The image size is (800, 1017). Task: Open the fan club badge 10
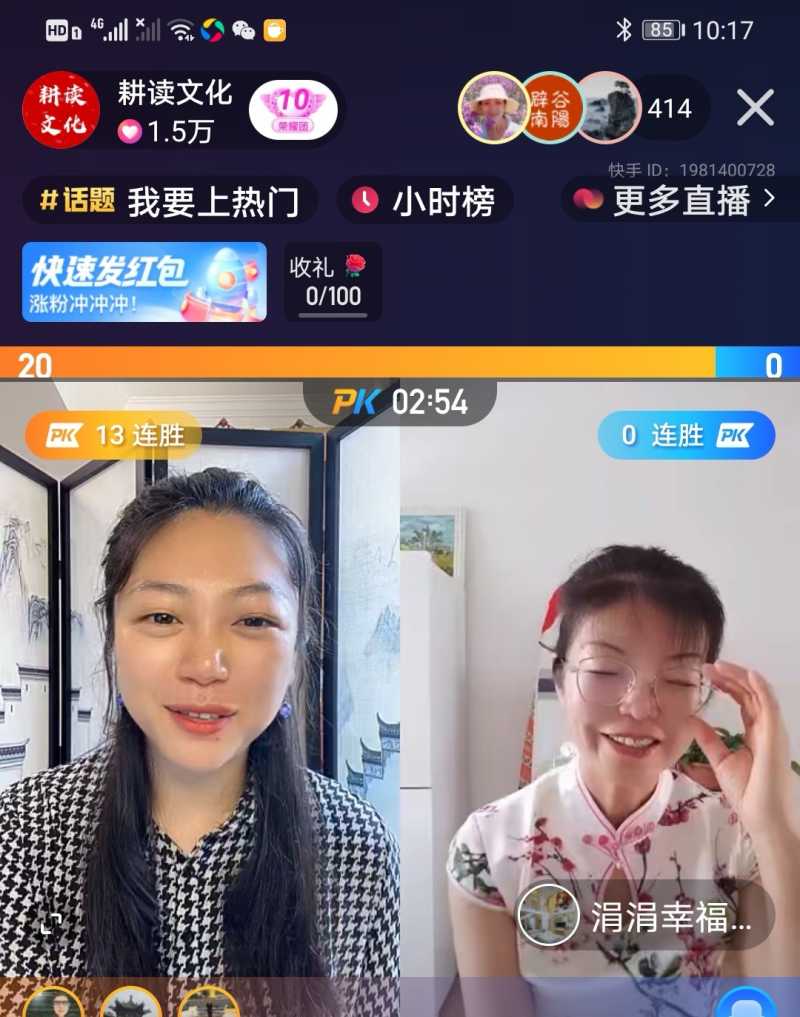293,109
